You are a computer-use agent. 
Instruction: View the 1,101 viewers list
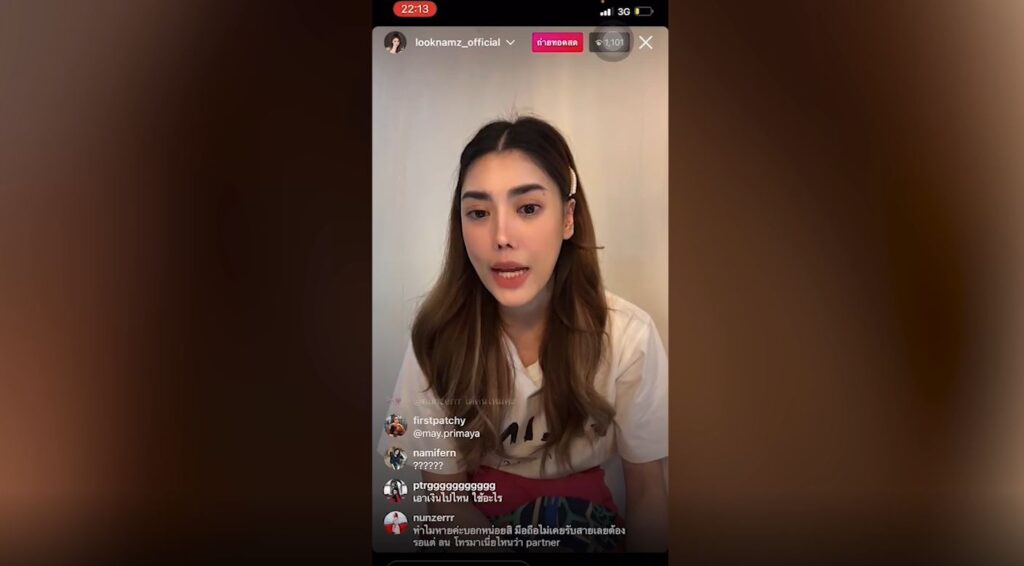[x=609, y=42]
